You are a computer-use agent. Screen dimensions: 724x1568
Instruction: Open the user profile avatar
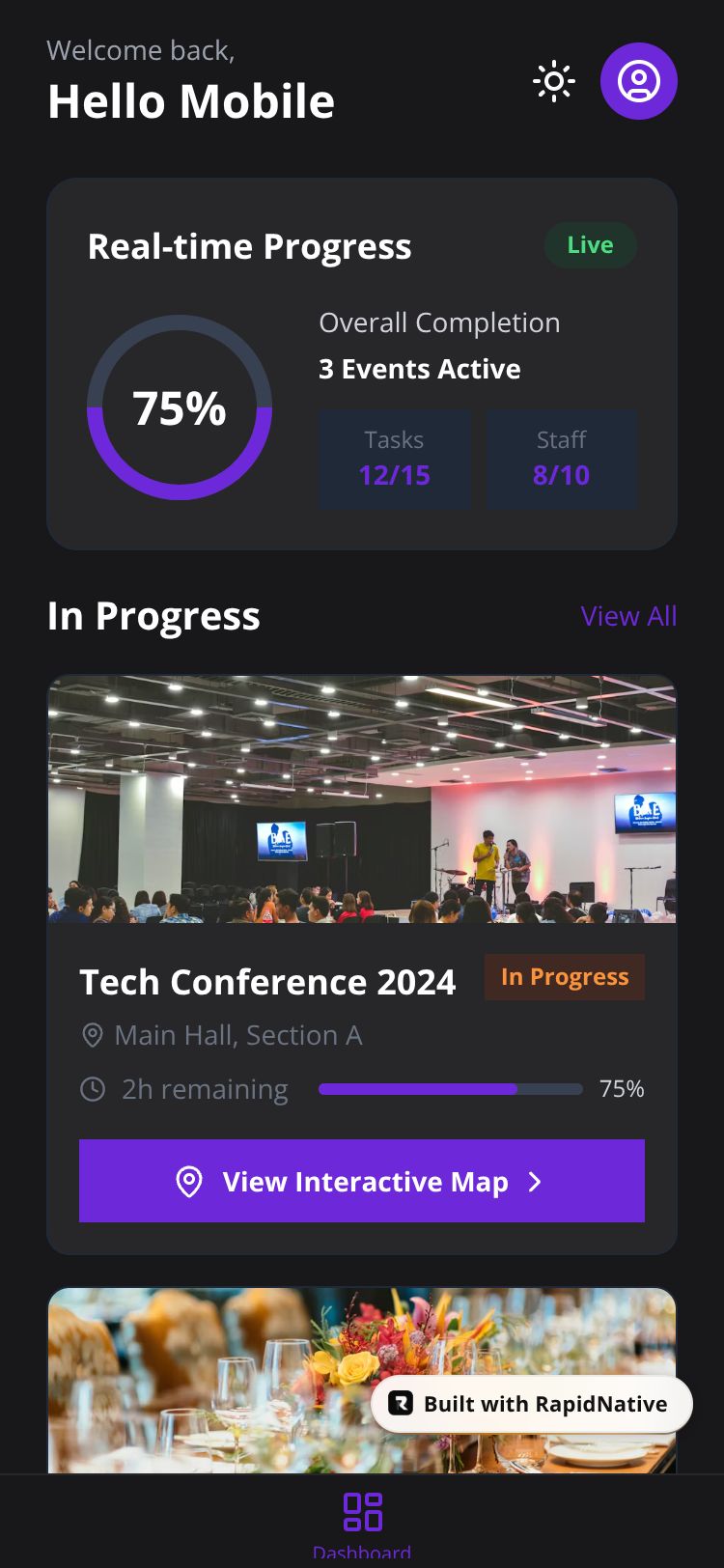coord(638,82)
